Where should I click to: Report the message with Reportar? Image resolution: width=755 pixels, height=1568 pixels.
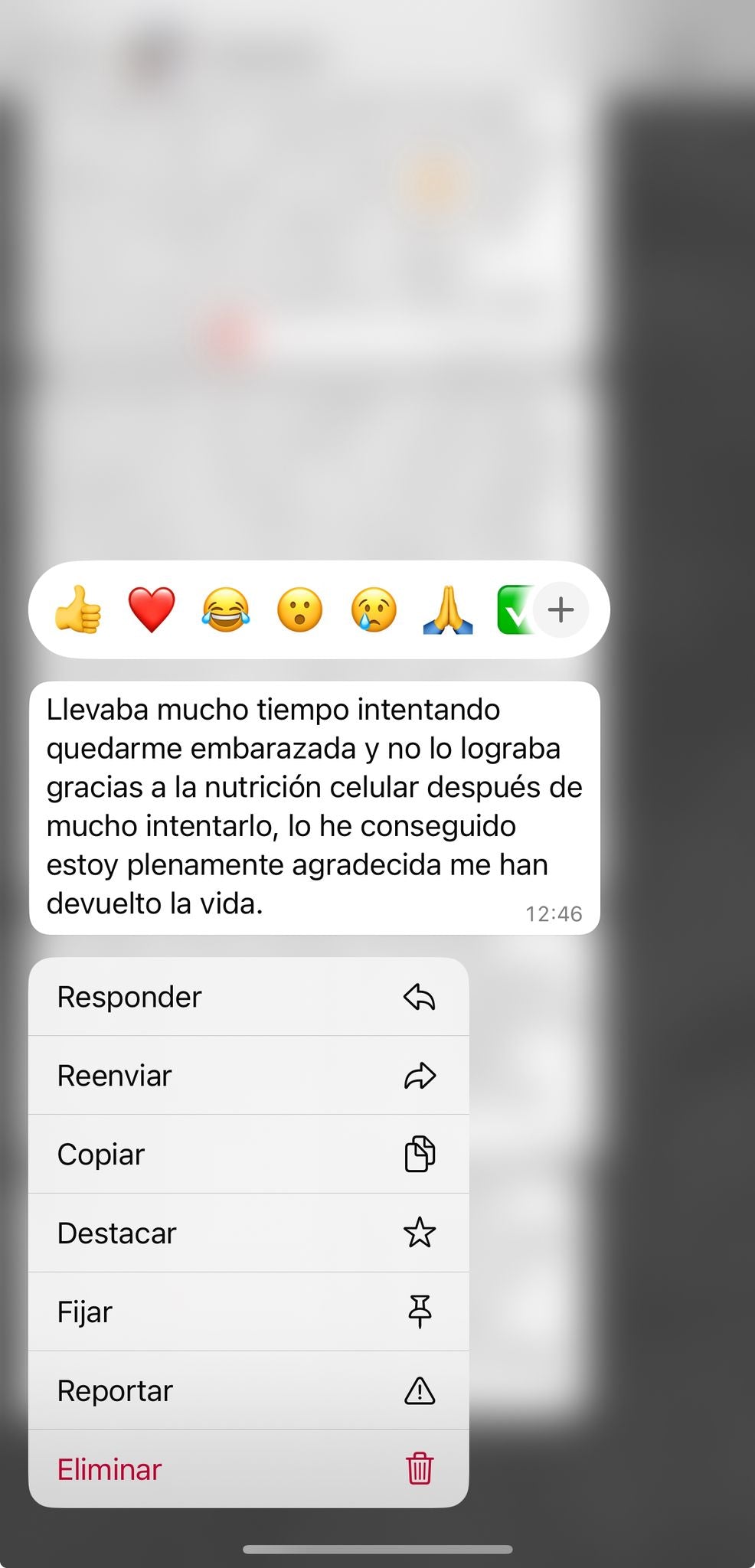point(248,1391)
